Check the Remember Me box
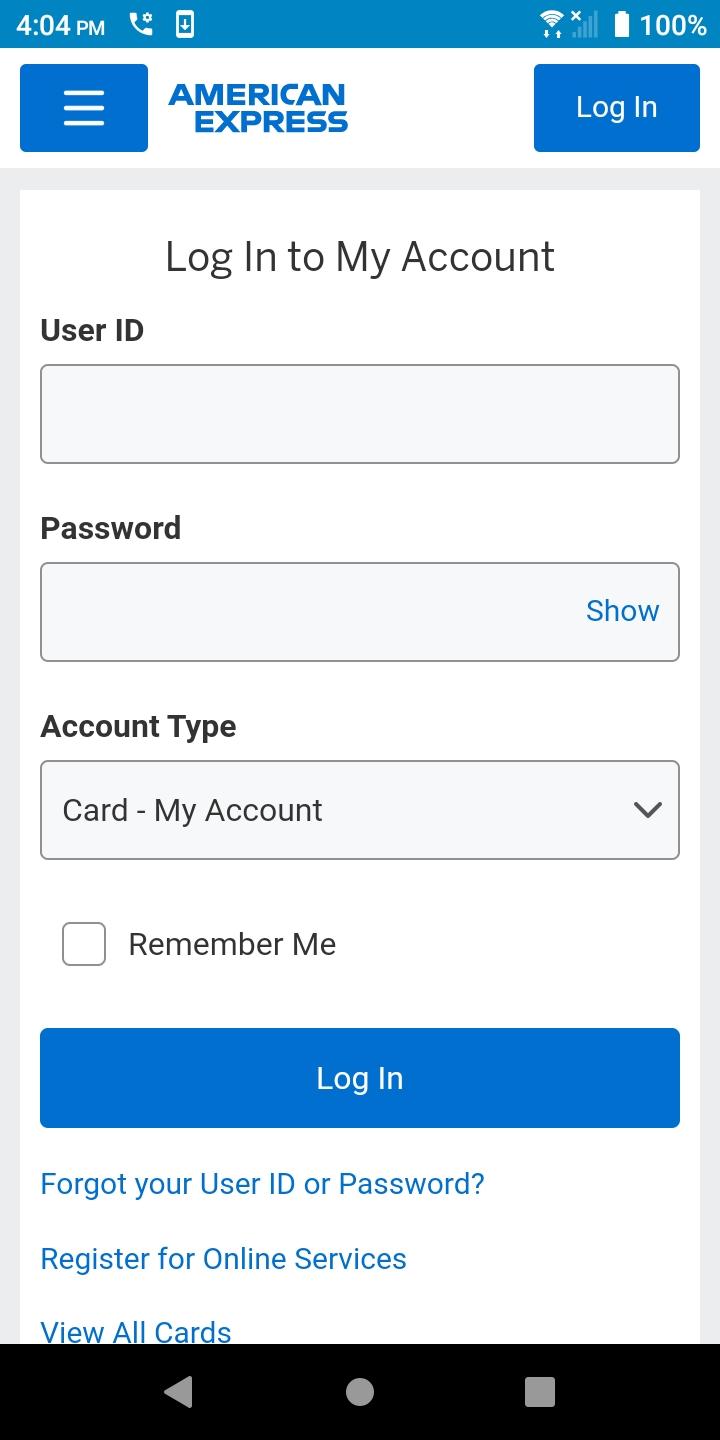This screenshot has width=720, height=1440. coord(84,944)
